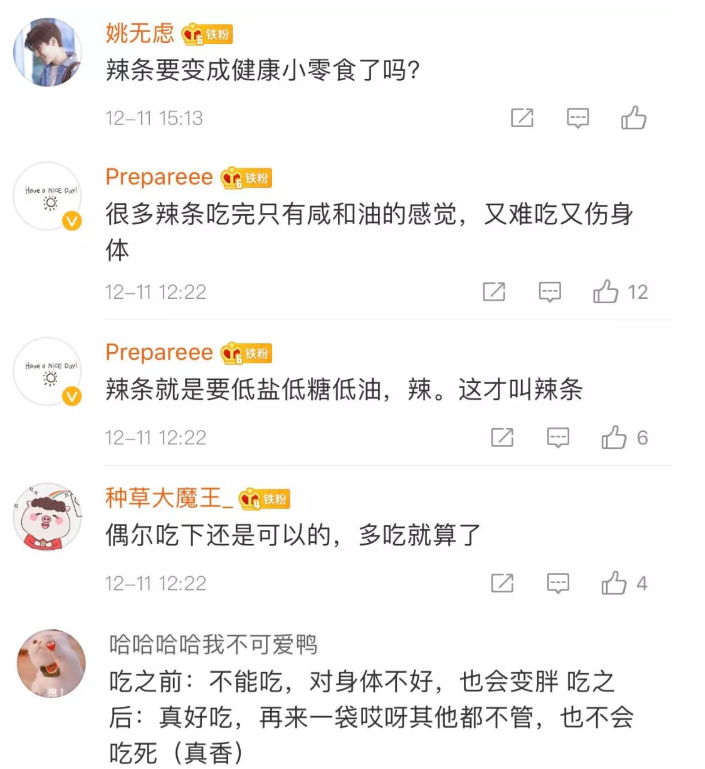Reply to the '这才叫辣条' comment
Screen dimensions: 705x769
(558, 438)
